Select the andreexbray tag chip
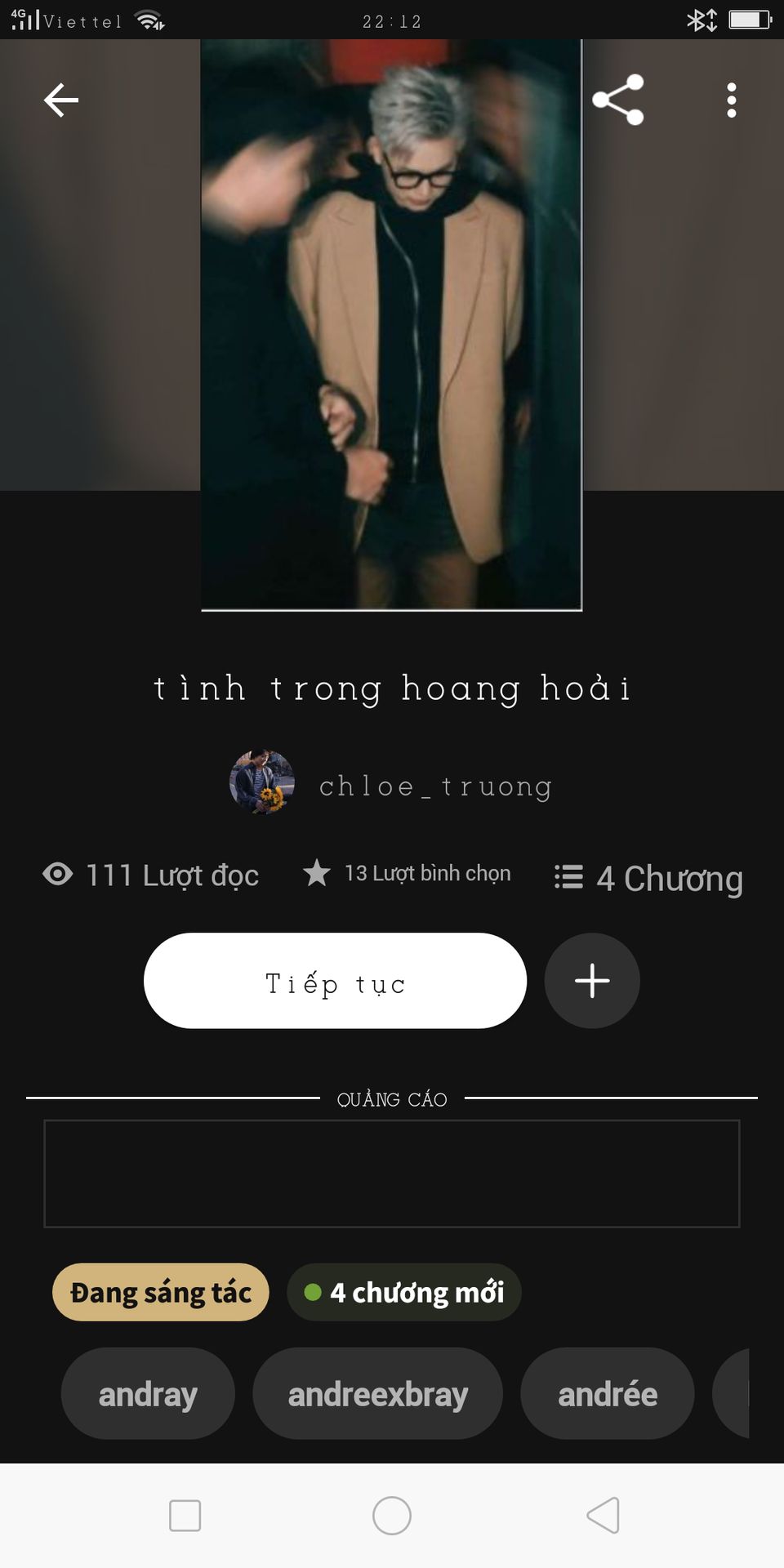 (x=377, y=1394)
